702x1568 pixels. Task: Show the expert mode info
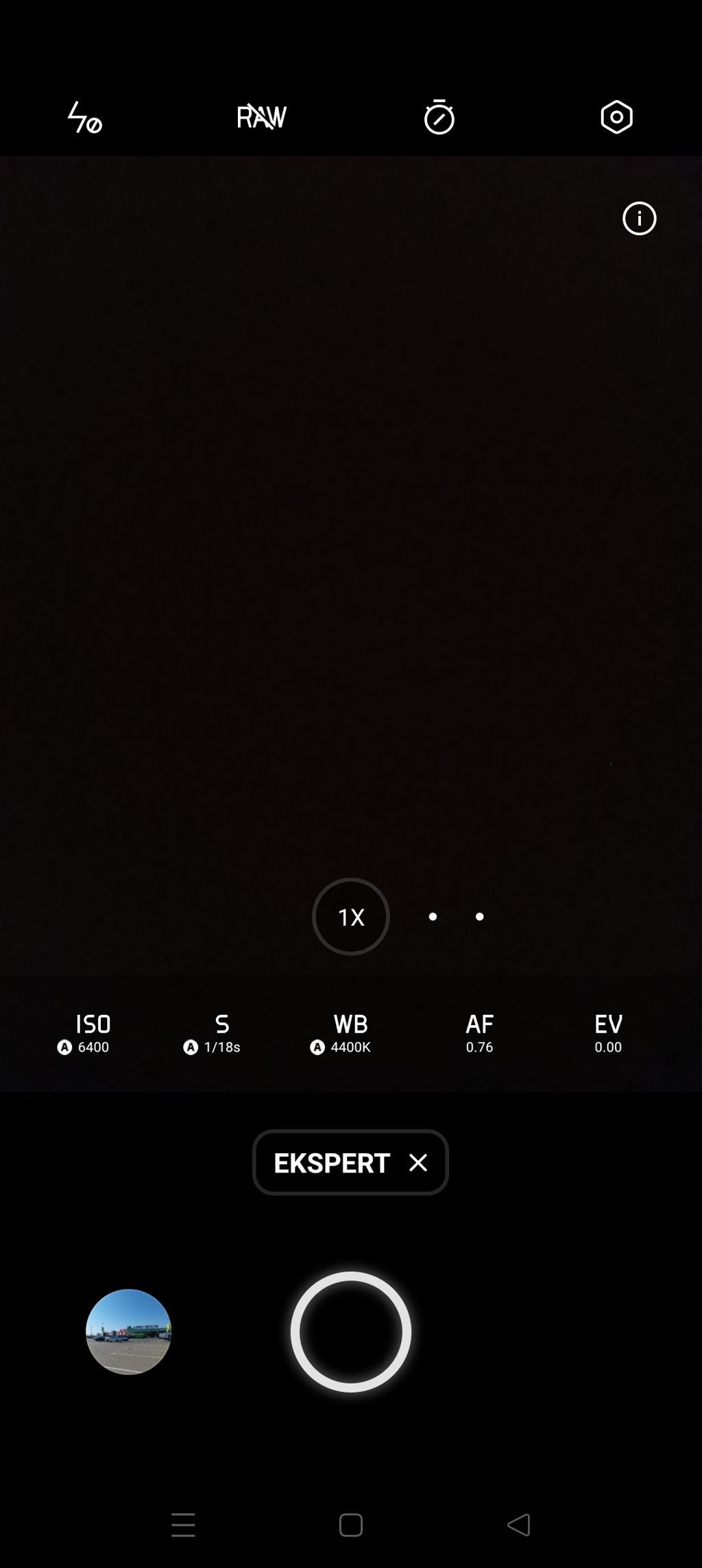pos(639,219)
